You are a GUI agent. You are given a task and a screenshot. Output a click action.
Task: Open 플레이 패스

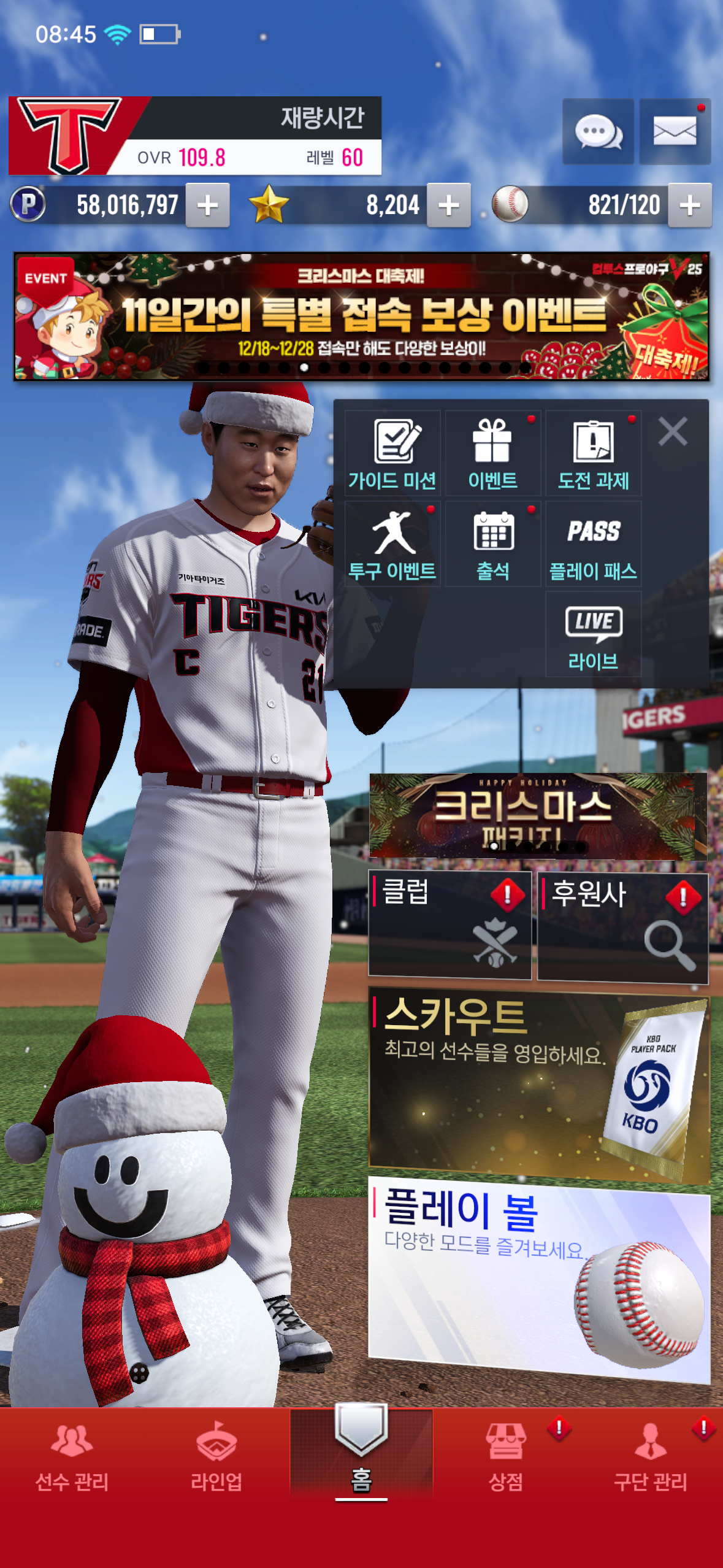pyautogui.click(x=593, y=544)
